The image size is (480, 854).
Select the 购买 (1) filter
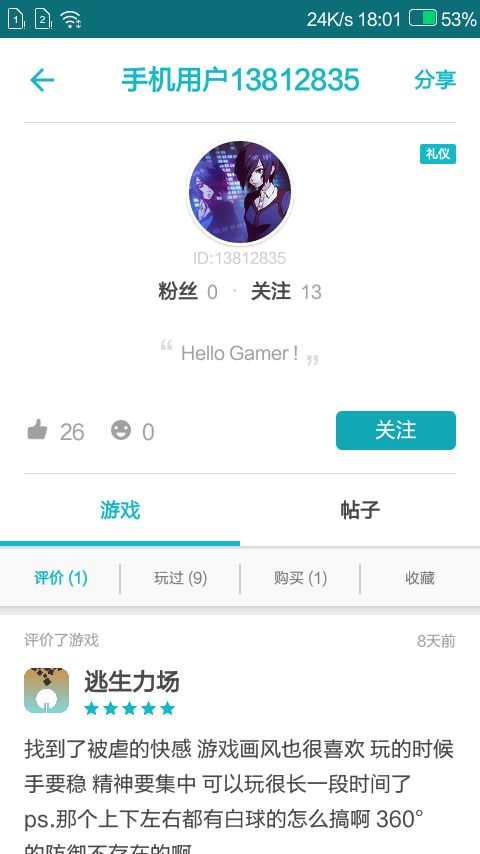(x=300, y=578)
